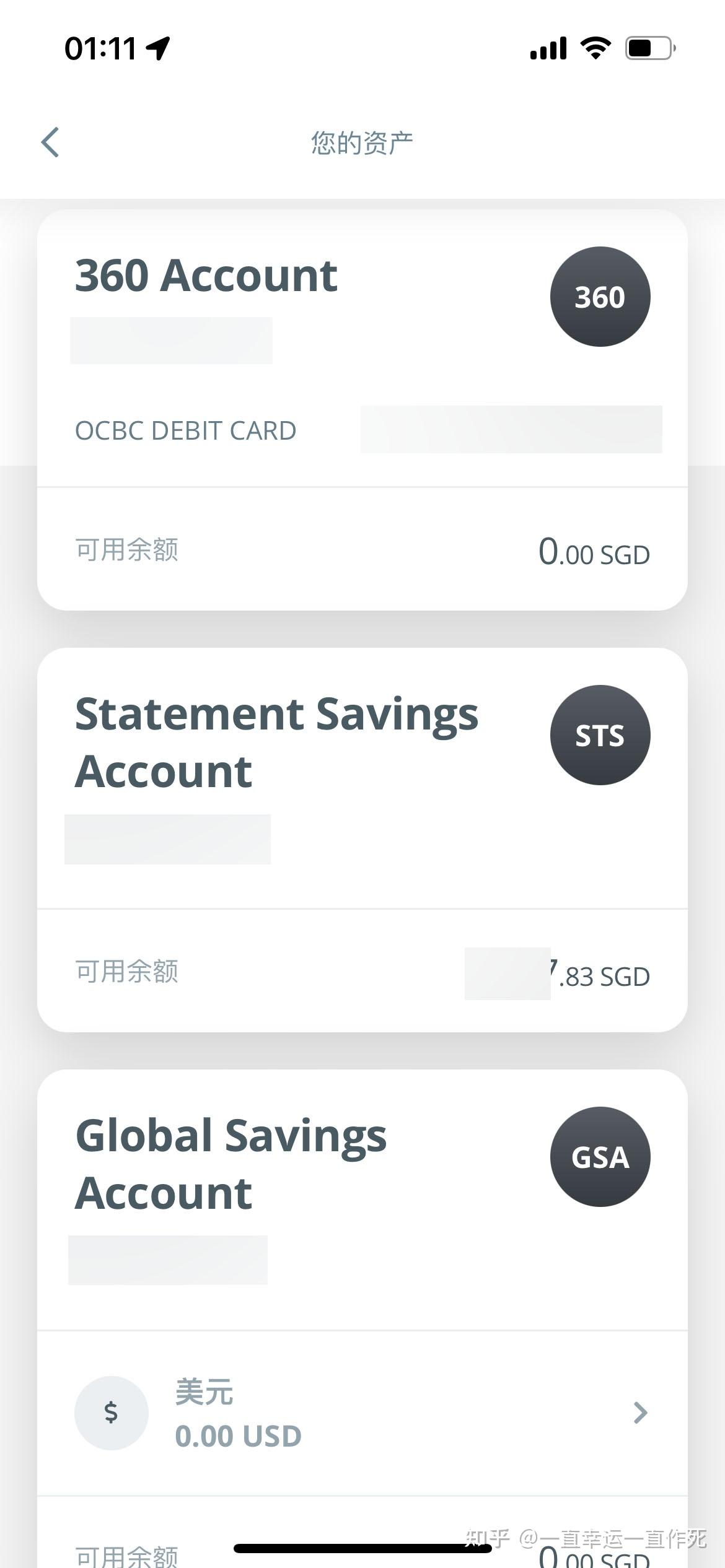
Task: Tap the Wi-Fi icon in the status bar
Action: pyautogui.click(x=594, y=47)
